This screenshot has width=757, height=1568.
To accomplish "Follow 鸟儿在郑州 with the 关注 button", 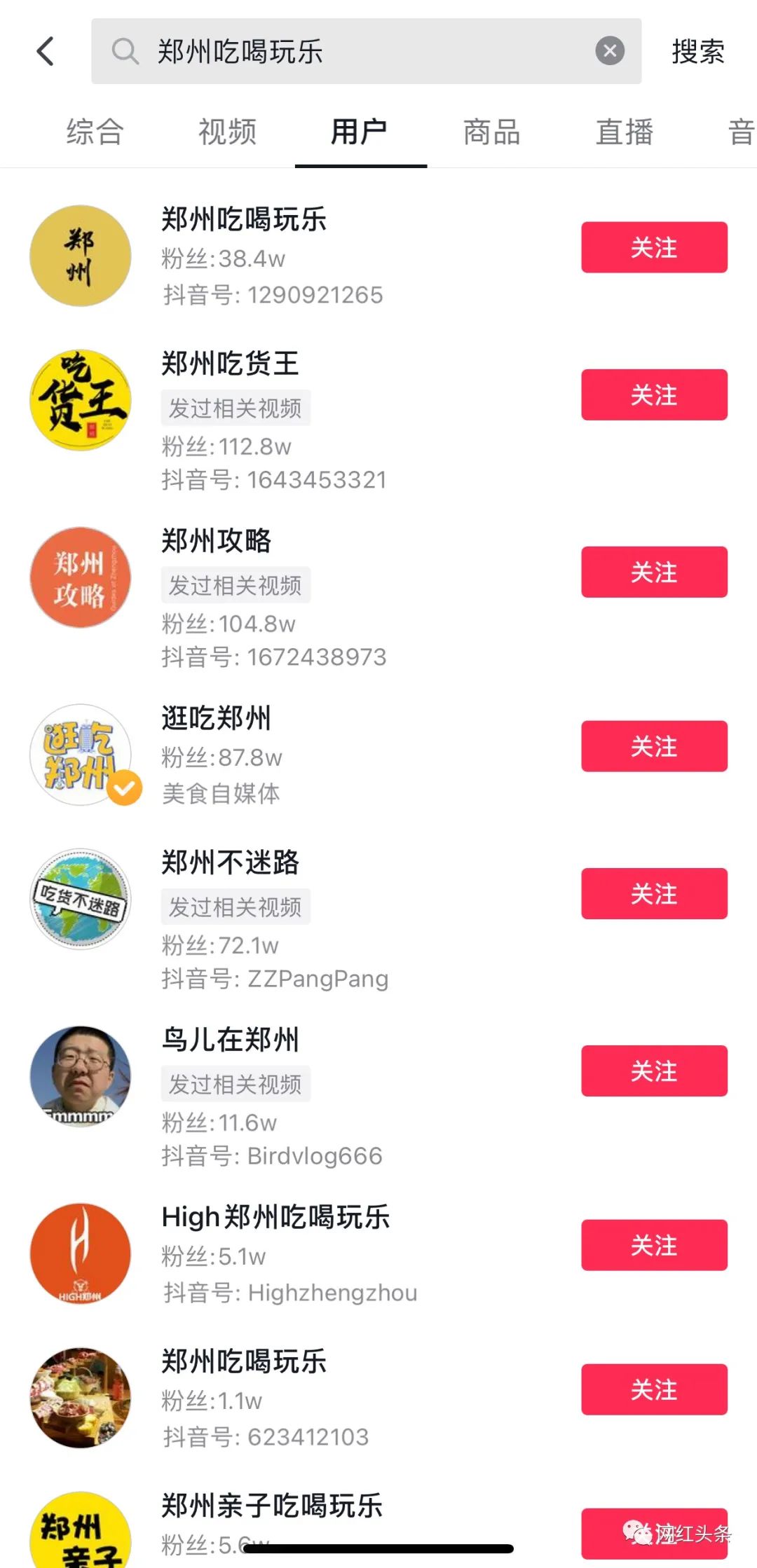I will (654, 1071).
